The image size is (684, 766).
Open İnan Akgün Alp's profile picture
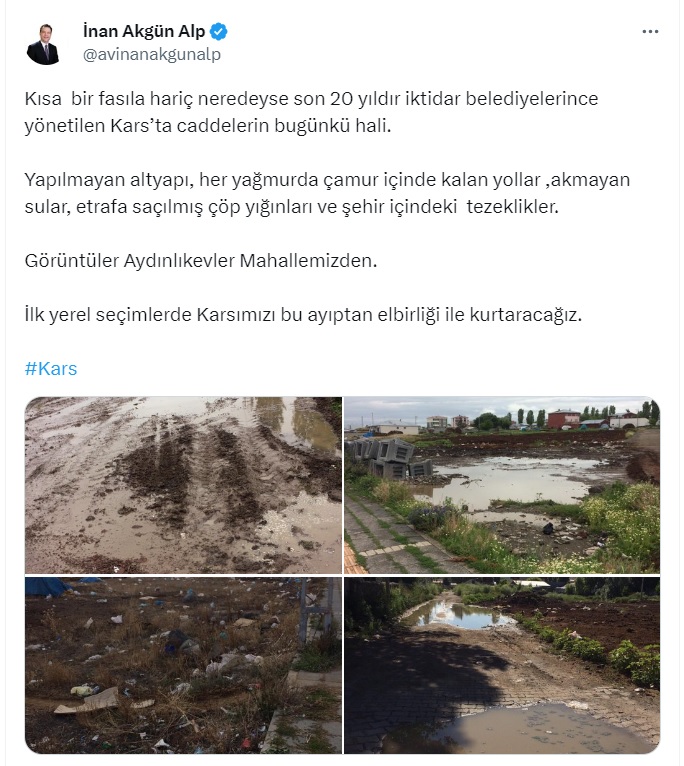pos(43,43)
